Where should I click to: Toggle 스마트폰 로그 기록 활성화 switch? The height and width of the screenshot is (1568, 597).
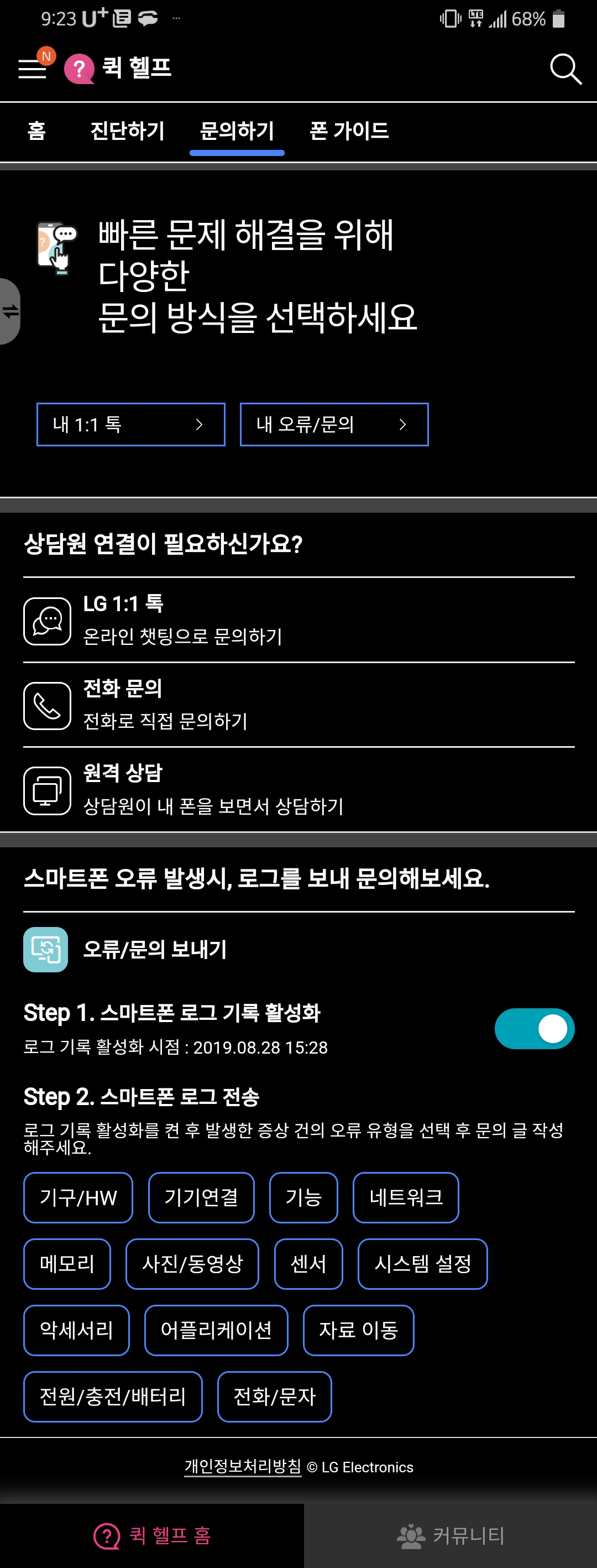click(x=534, y=1029)
